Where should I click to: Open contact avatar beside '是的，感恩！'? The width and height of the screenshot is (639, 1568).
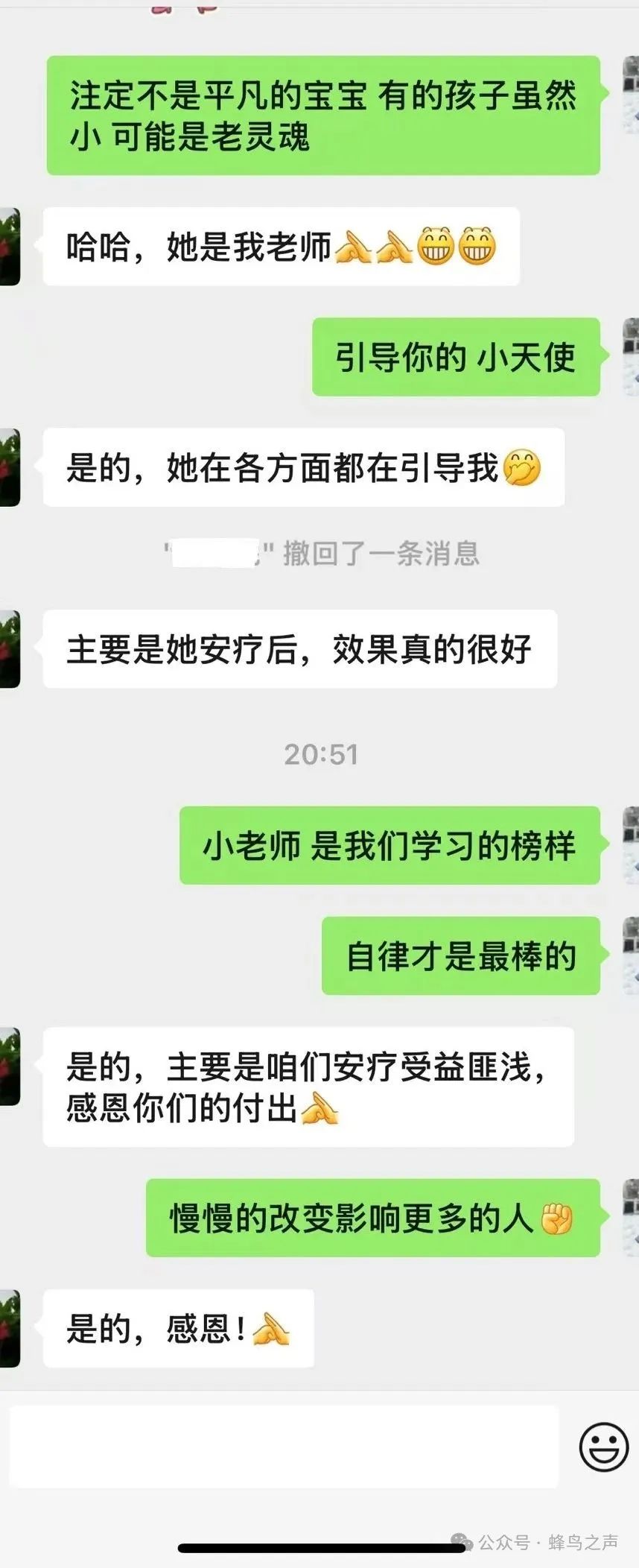pyautogui.click(x=10, y=1328)
